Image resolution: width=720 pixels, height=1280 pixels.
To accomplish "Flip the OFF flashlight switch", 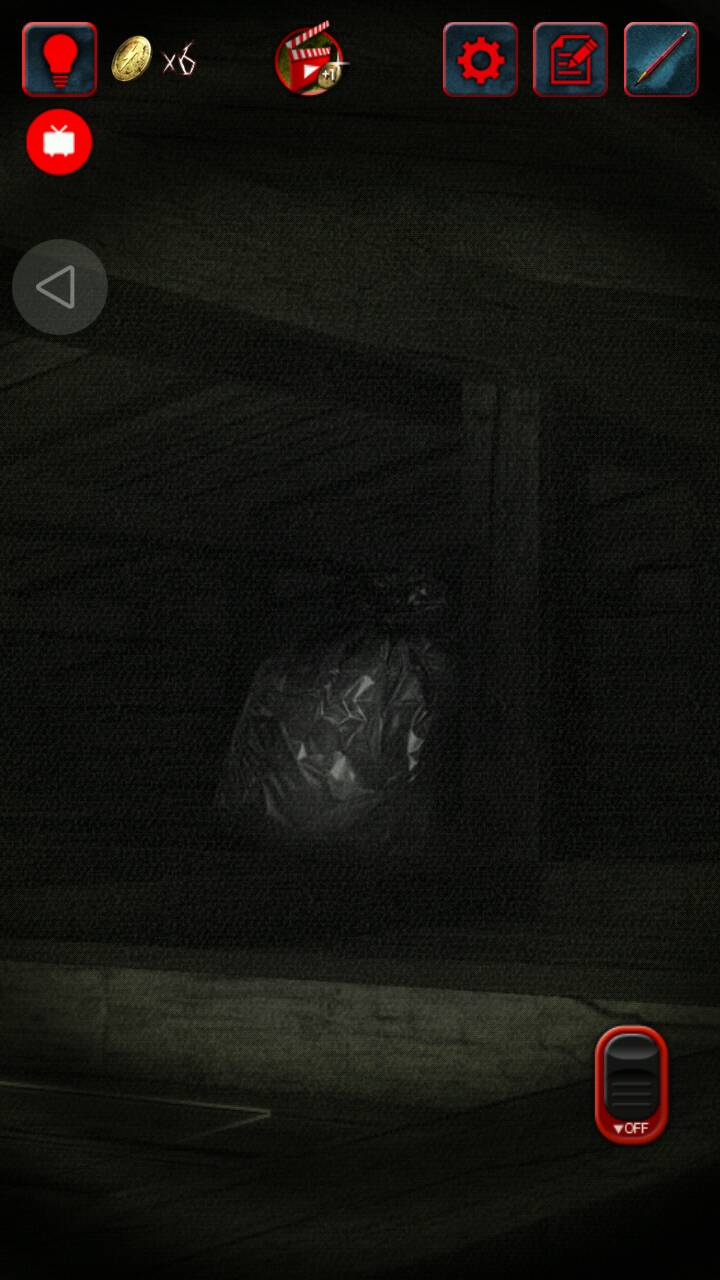I will [x=631, y=1084].
